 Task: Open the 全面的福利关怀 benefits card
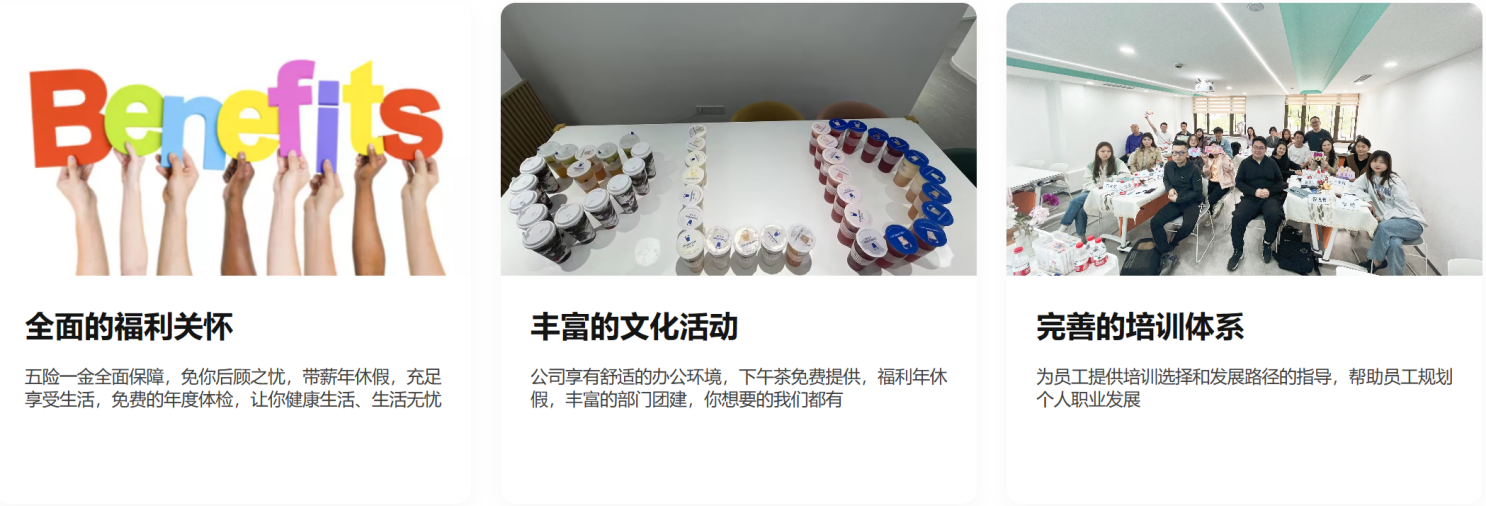click(129, 327)
